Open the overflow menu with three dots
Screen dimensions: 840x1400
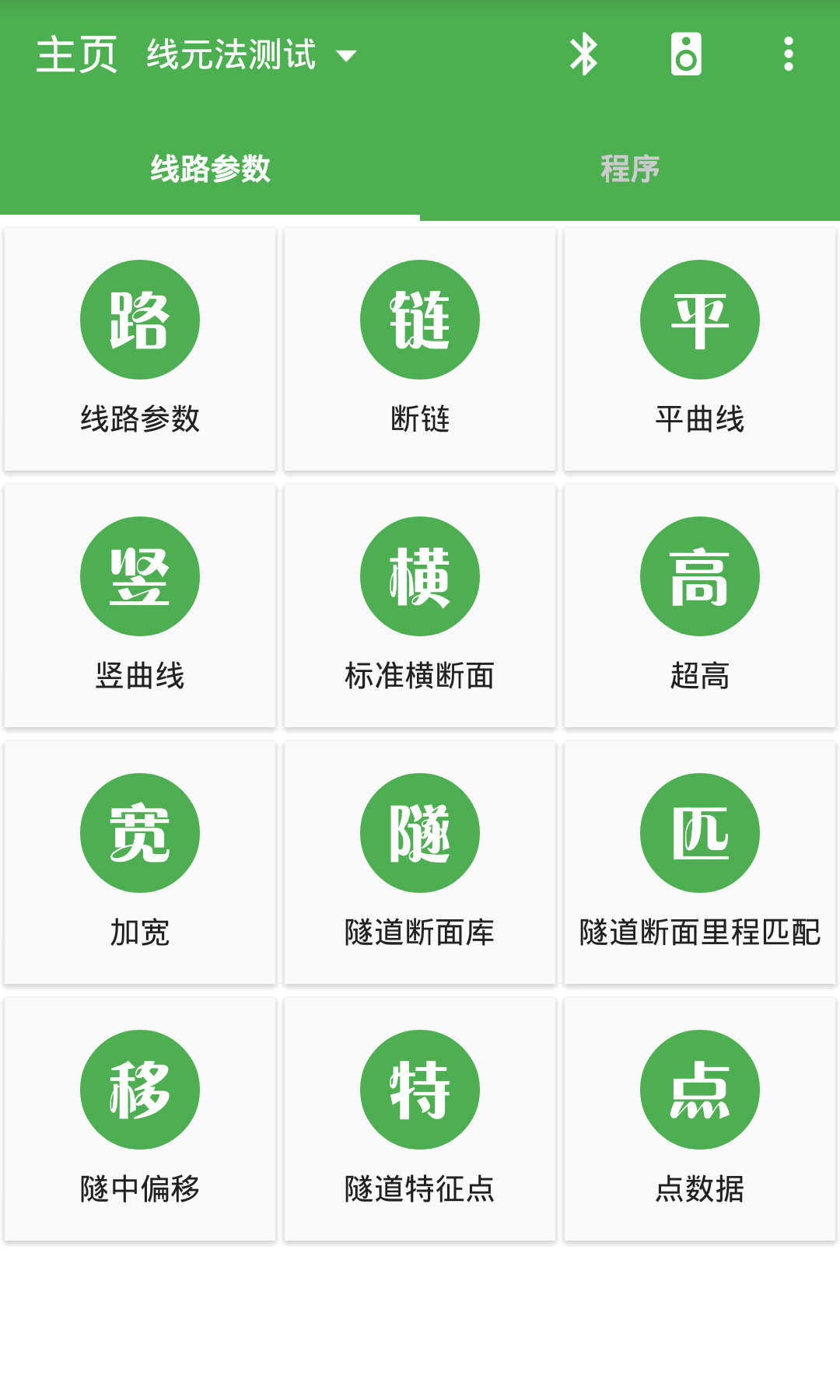point(788,55)
